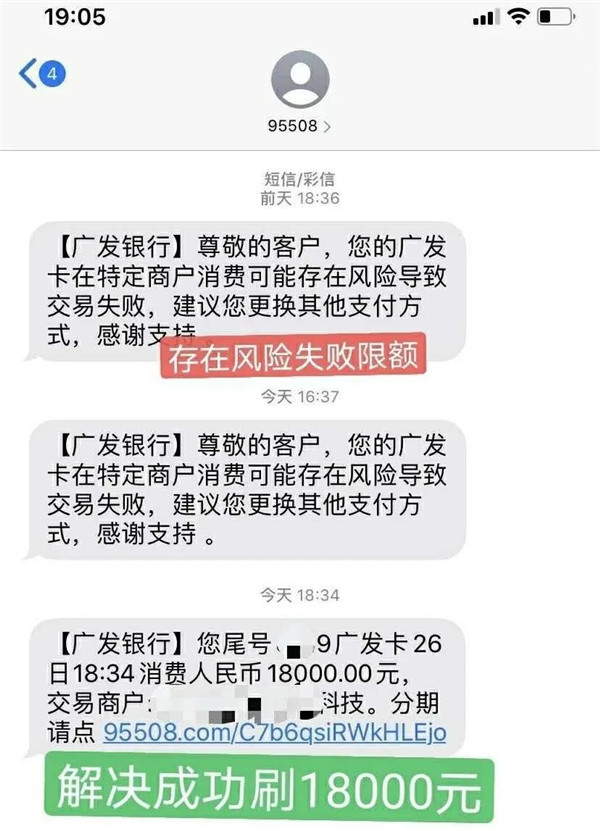Screen dimensions: 600x831
Task: Go back to the messages list
Action: tap(38, 73)
